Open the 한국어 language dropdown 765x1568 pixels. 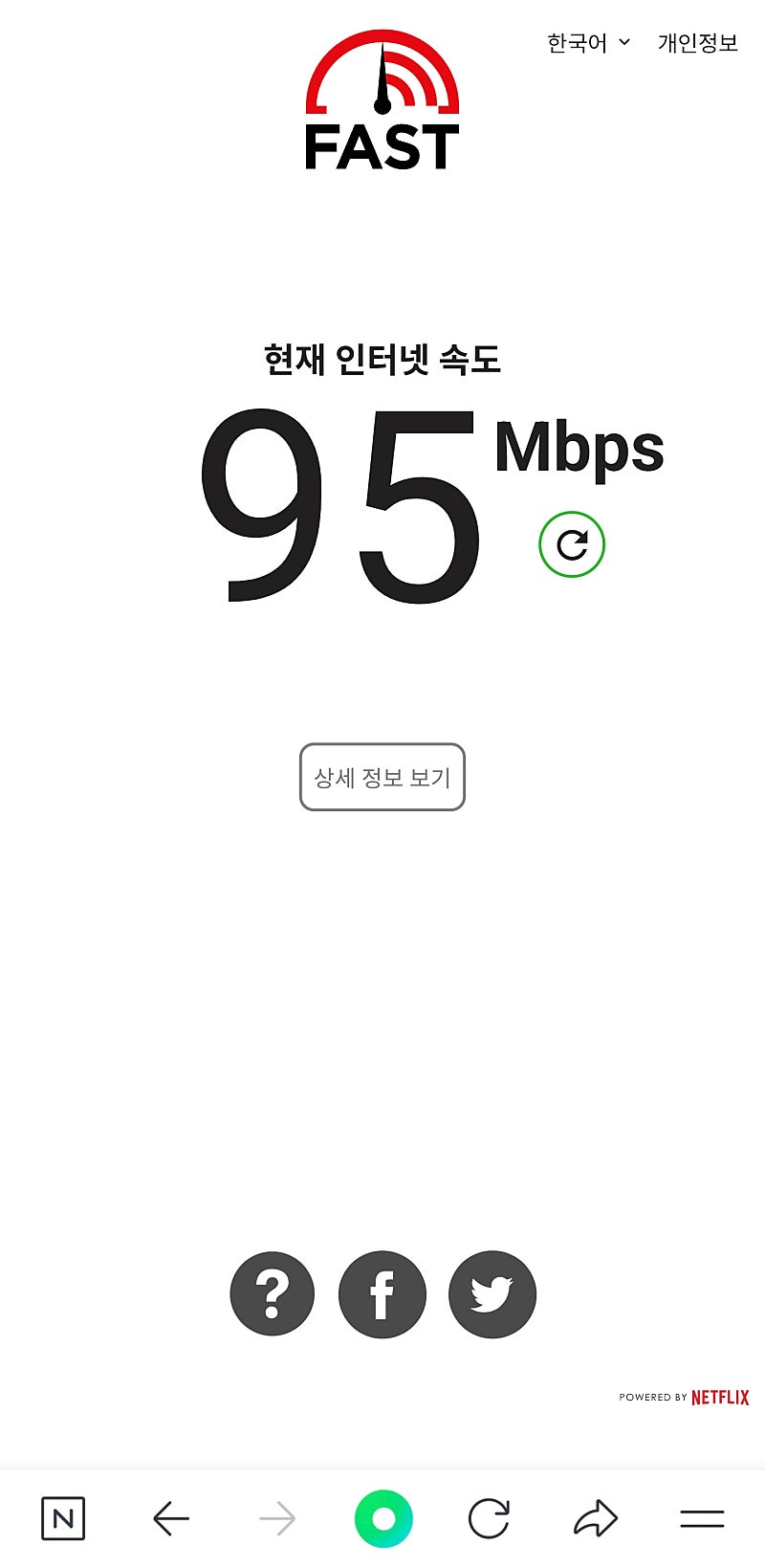[x=588, y=43]
